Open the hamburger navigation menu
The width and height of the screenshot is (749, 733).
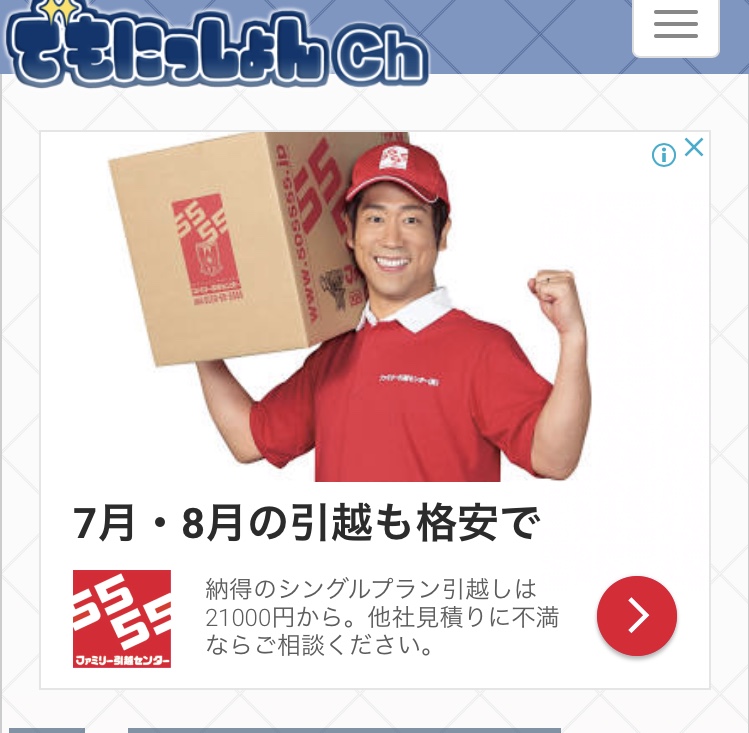[676, 25]
